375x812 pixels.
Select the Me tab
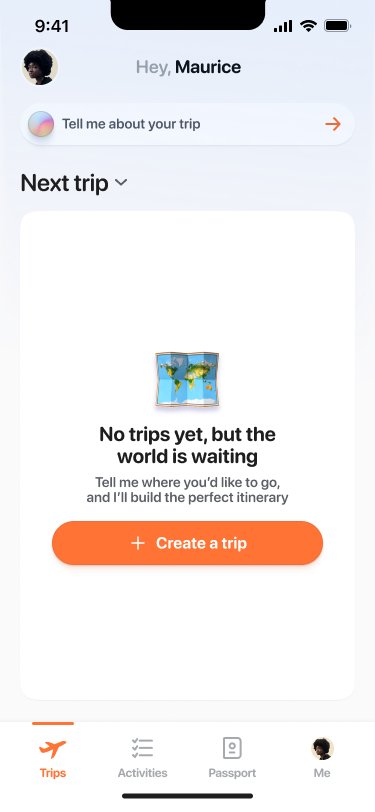(322, 759)
